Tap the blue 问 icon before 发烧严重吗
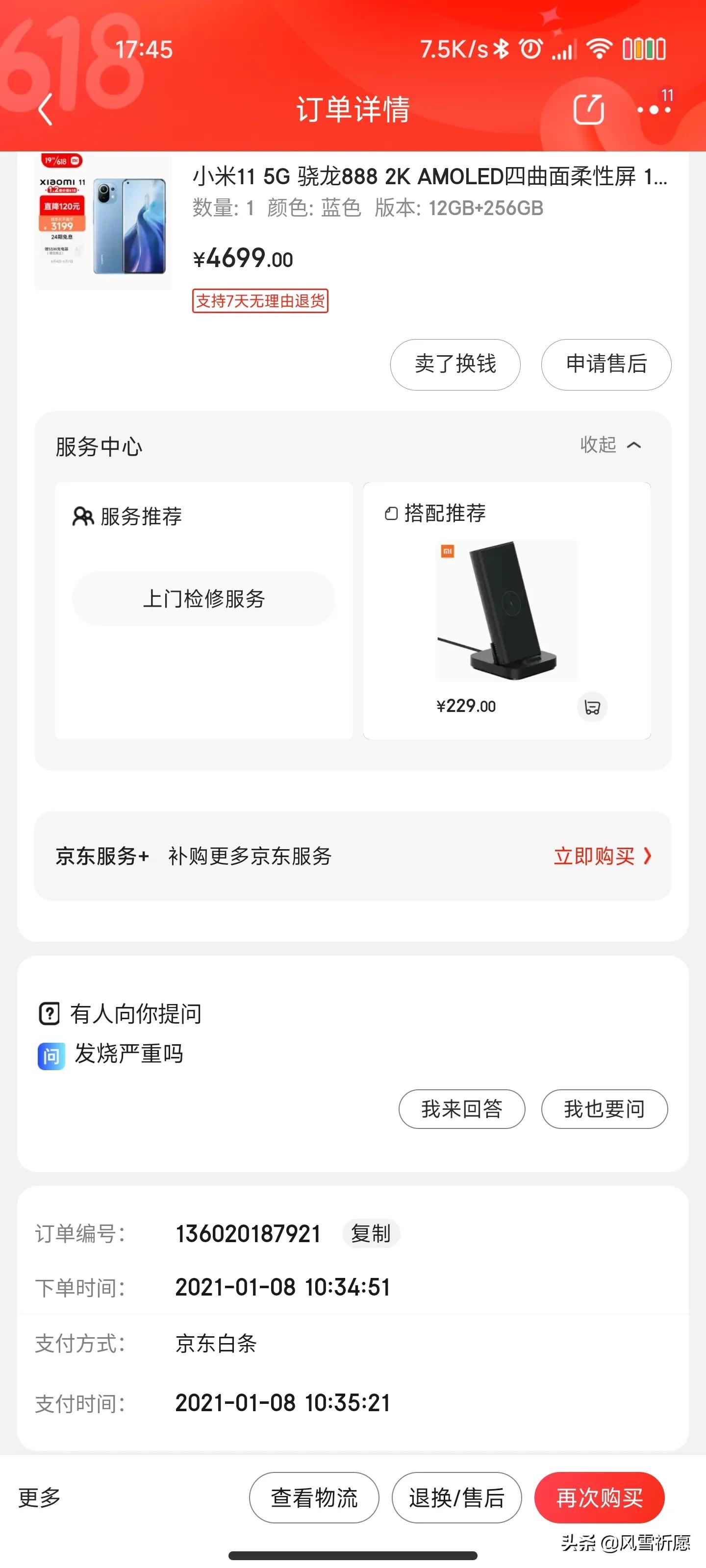Viewport: 706px width, 1568px height. click(x=51, y=1055)
